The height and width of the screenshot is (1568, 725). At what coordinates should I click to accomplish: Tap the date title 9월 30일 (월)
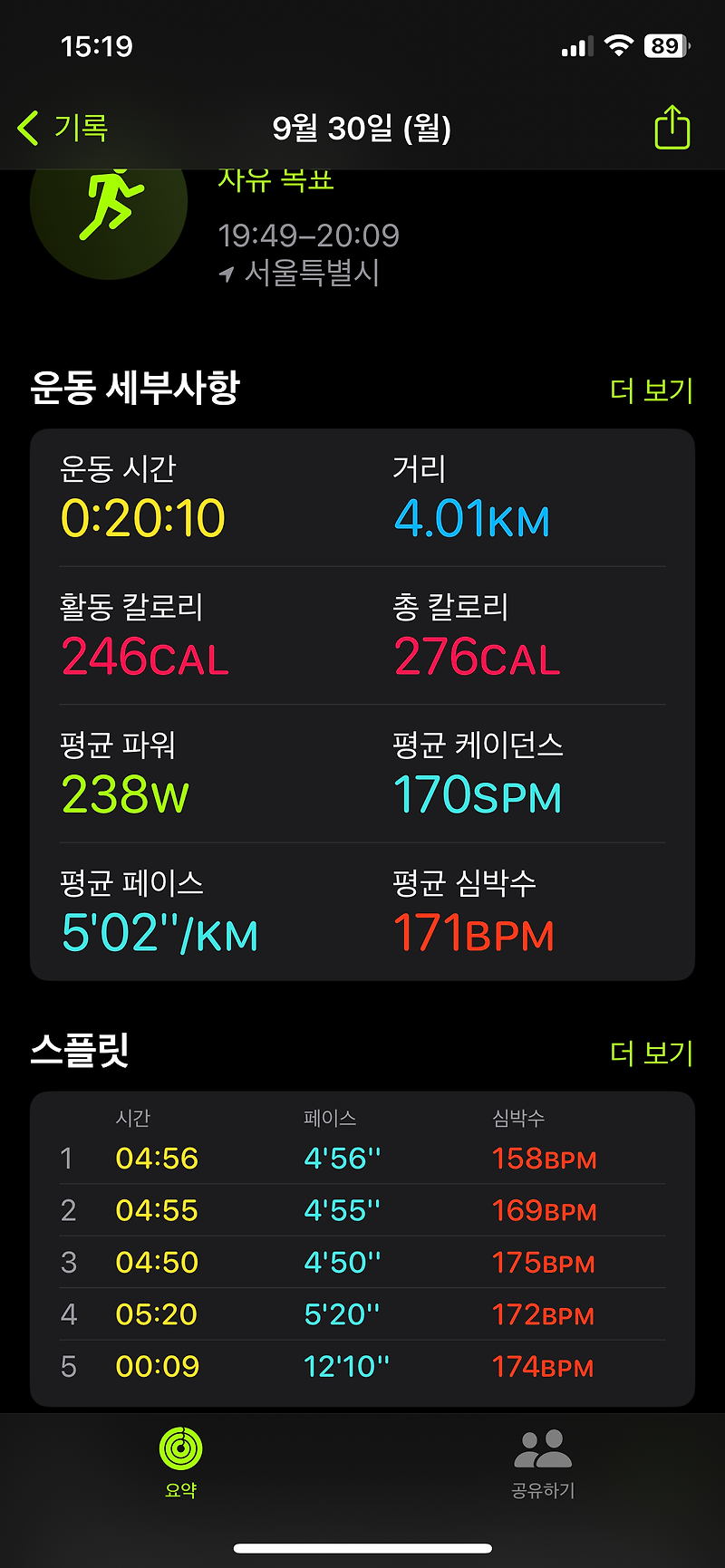click(362, 129)
